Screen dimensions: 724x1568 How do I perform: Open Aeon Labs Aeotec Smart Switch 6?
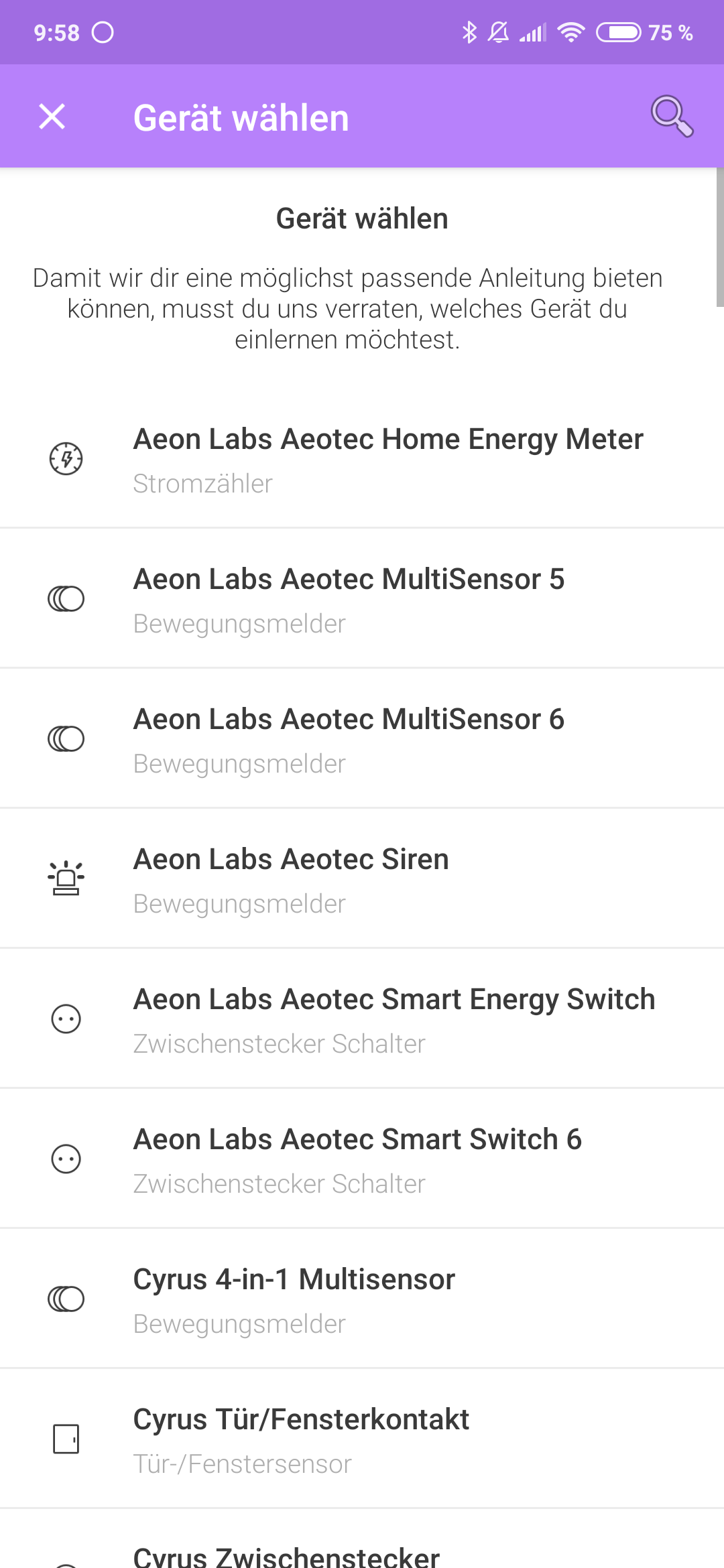362,1159
